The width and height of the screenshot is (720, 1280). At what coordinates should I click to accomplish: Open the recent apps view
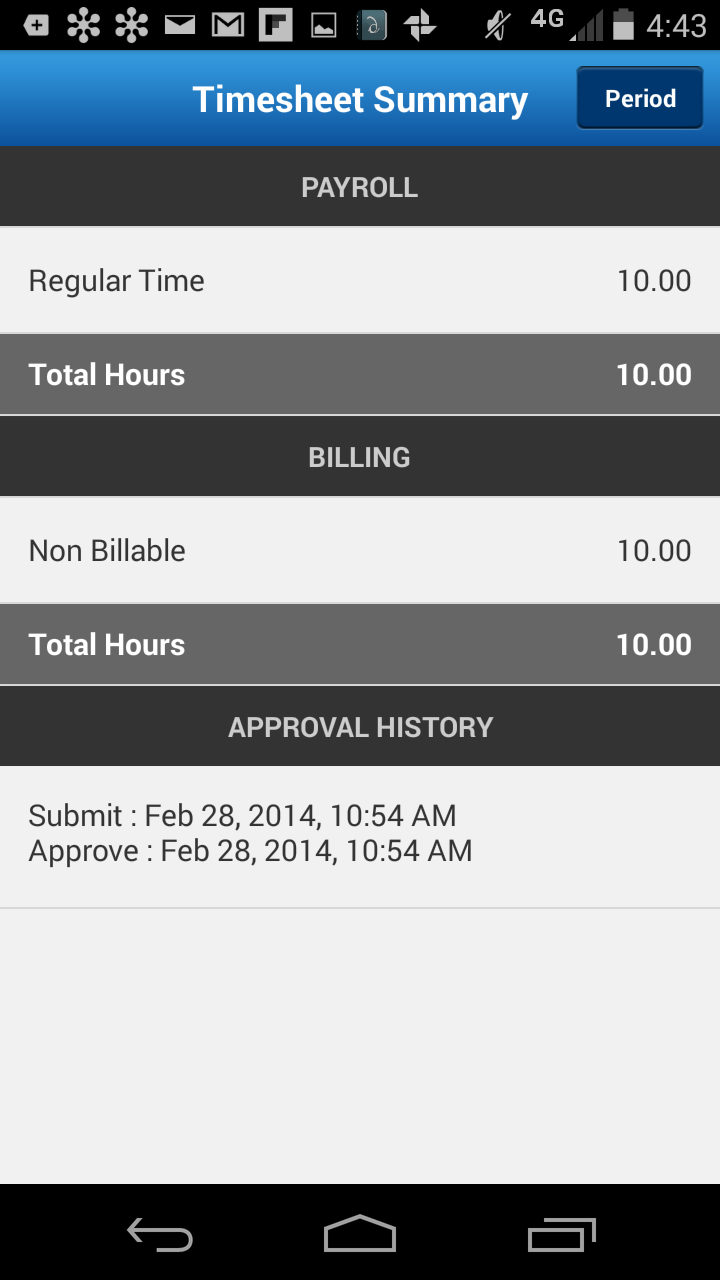coord(561,1234)
